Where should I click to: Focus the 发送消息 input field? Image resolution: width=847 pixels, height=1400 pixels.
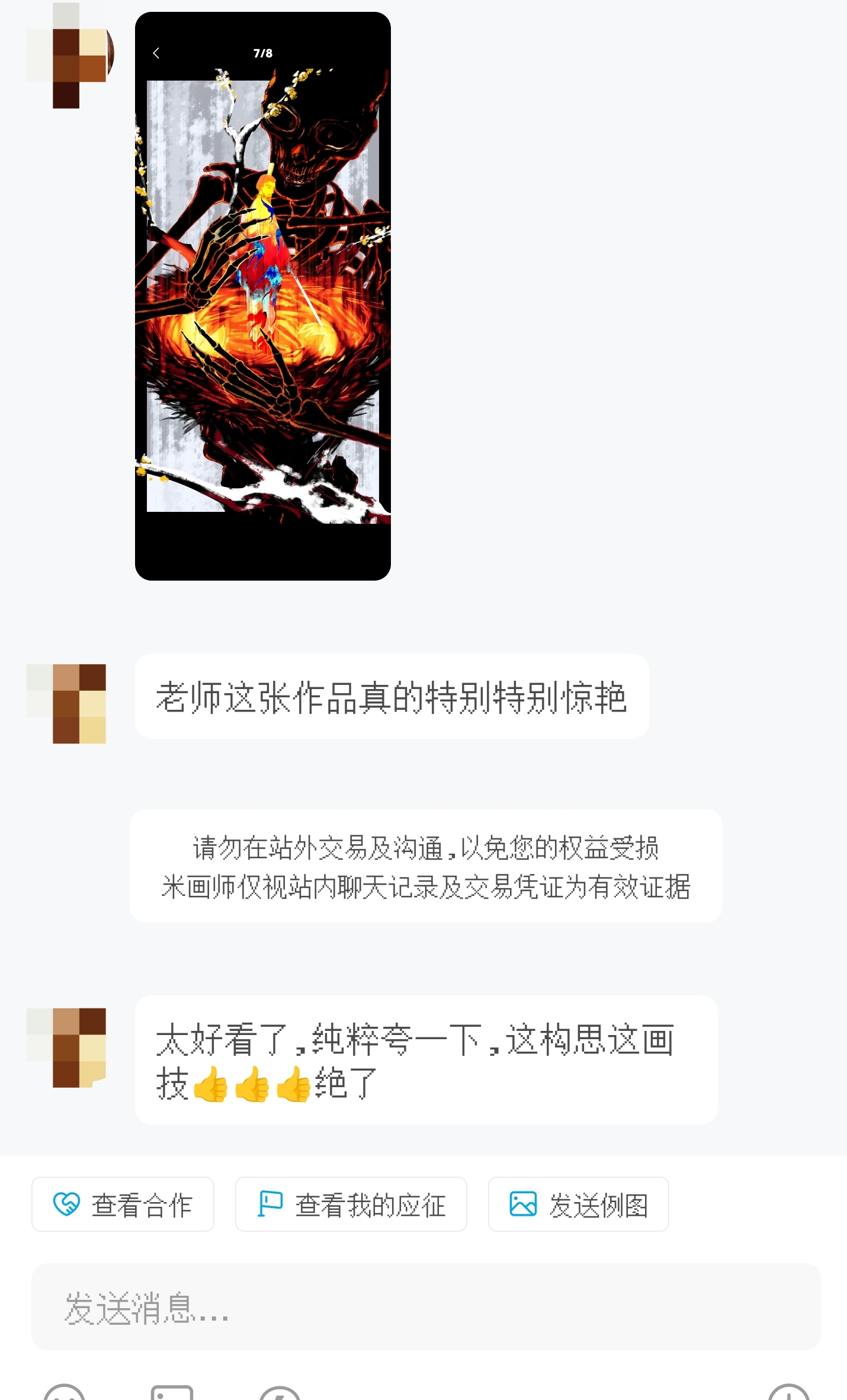pyautogui.click(x=426, y=1307)
